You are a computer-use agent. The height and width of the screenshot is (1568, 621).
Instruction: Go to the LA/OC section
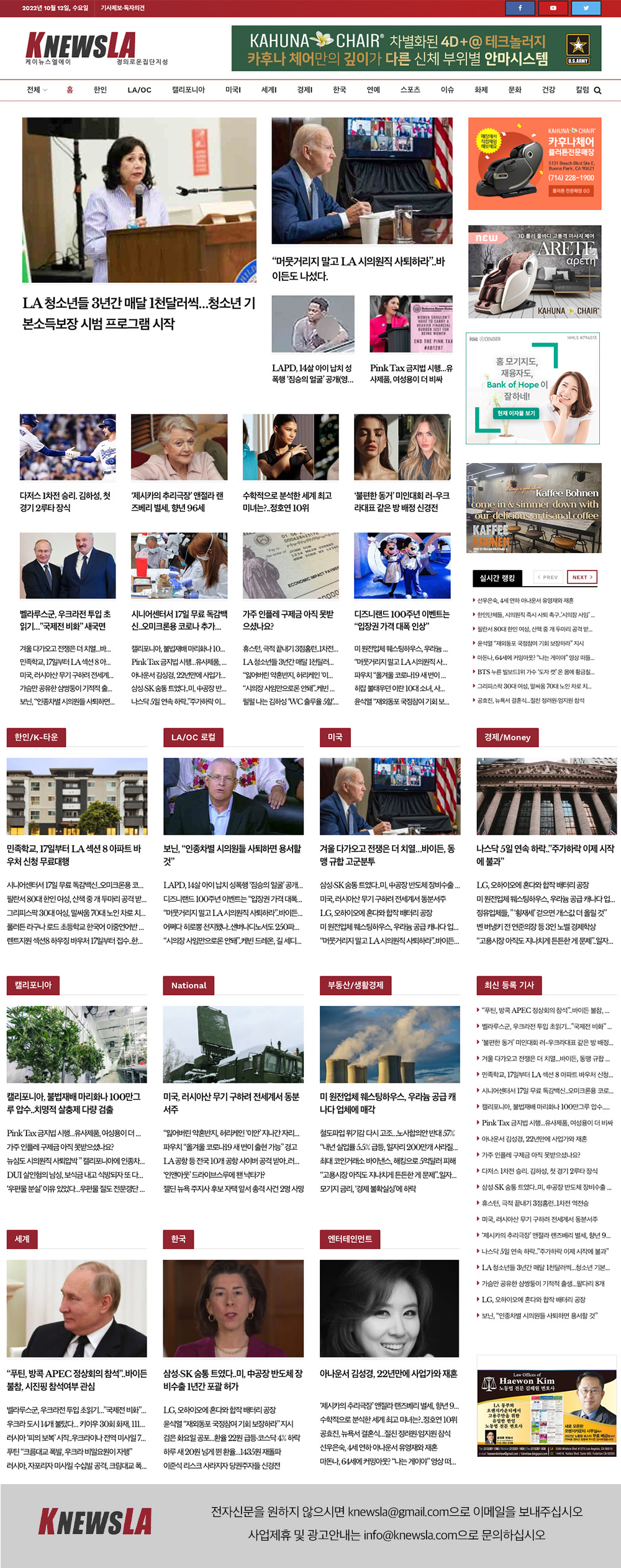click(x=139, y=90)
